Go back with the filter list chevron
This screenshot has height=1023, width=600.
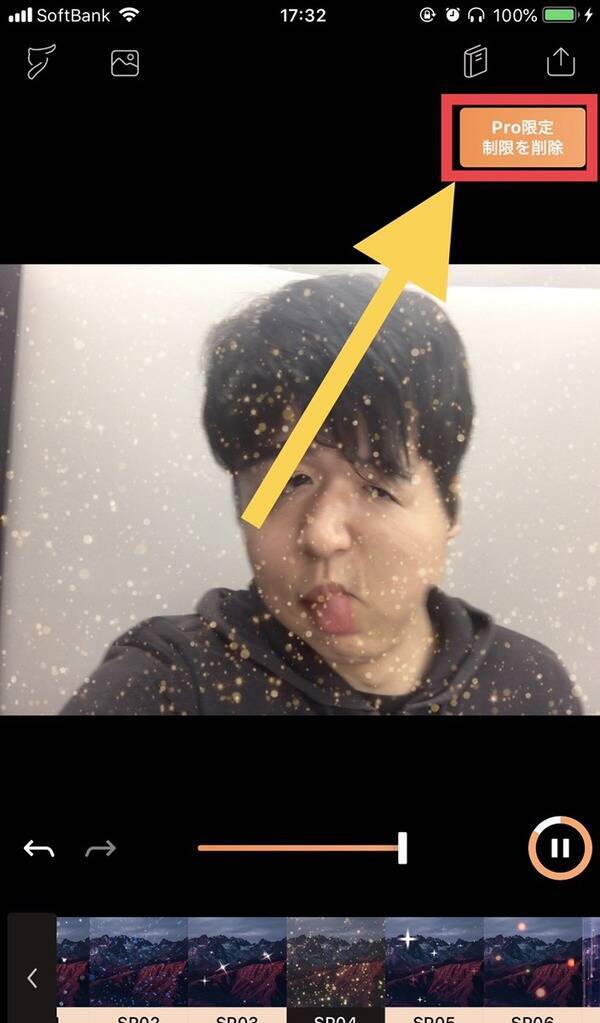[x=32, y=977]
